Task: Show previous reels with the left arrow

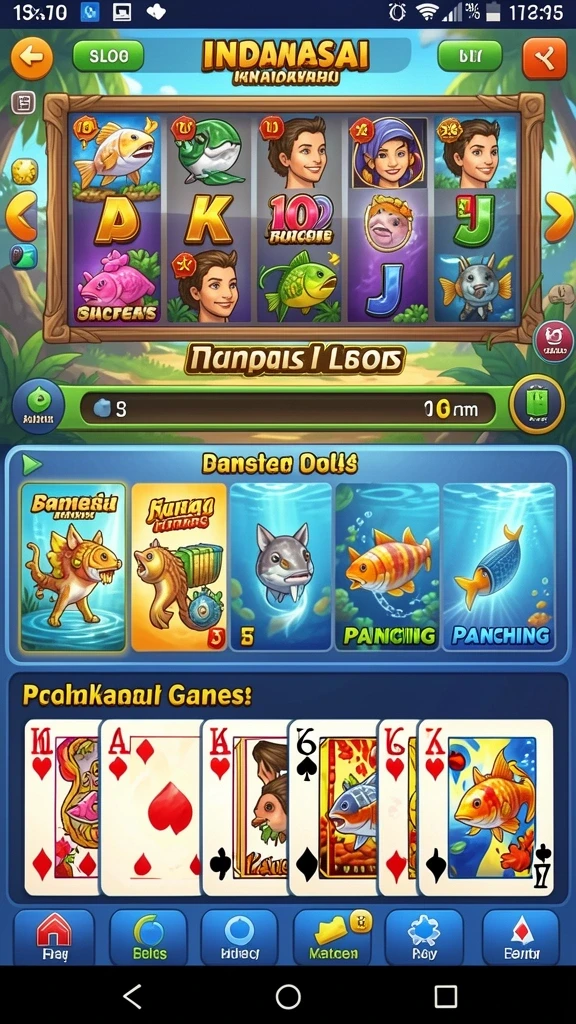Action: (x=21, y=216)
